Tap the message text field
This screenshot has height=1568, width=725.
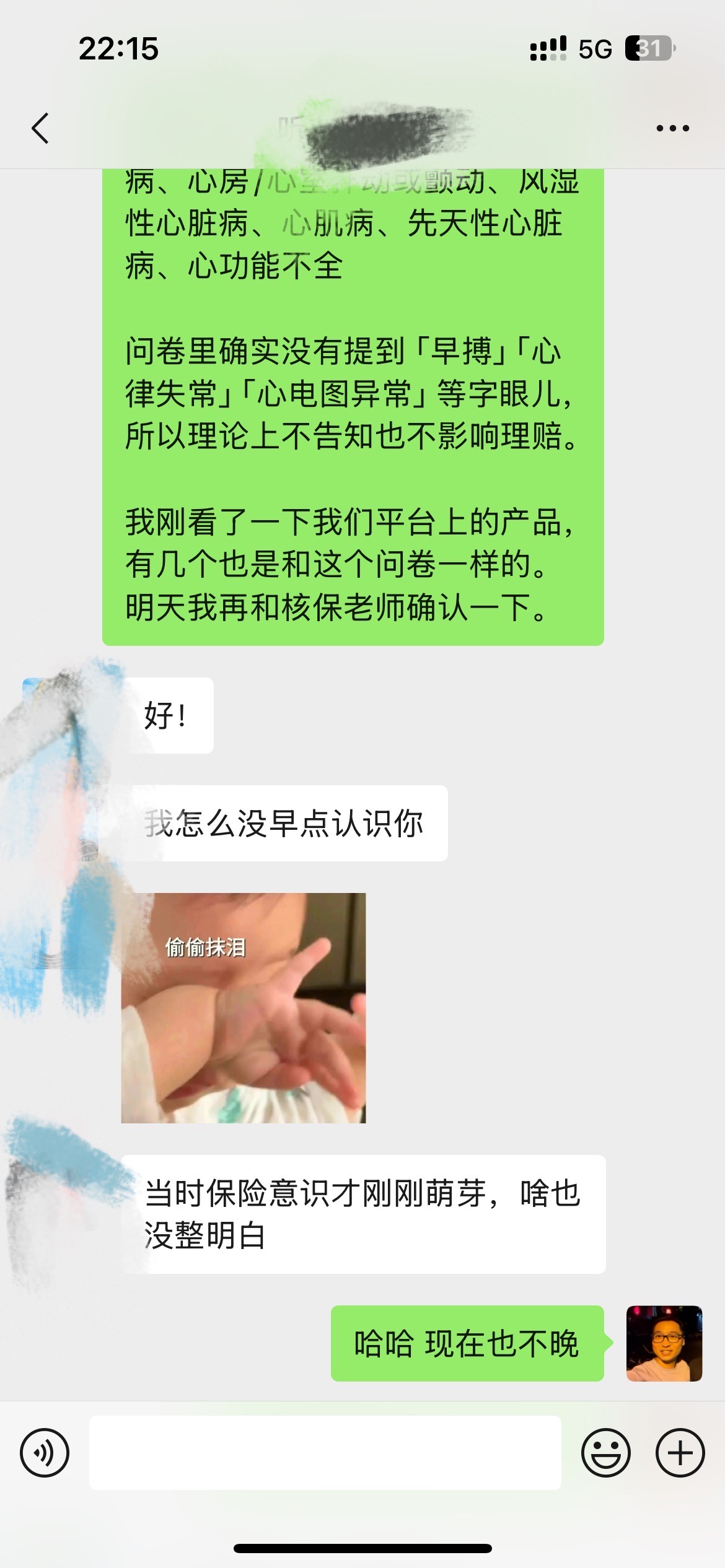[x=325, y=1452]
